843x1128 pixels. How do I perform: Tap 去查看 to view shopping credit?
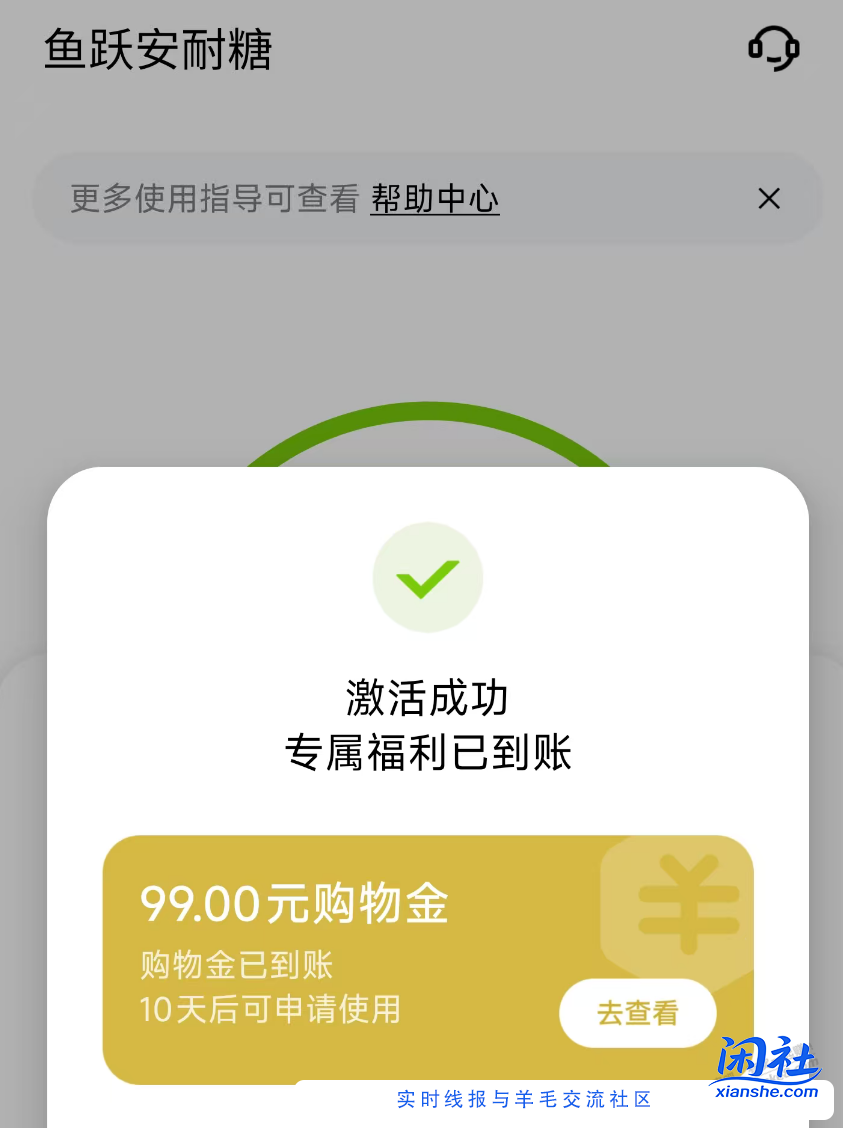pyautogui.click(x=637, y=1013)
